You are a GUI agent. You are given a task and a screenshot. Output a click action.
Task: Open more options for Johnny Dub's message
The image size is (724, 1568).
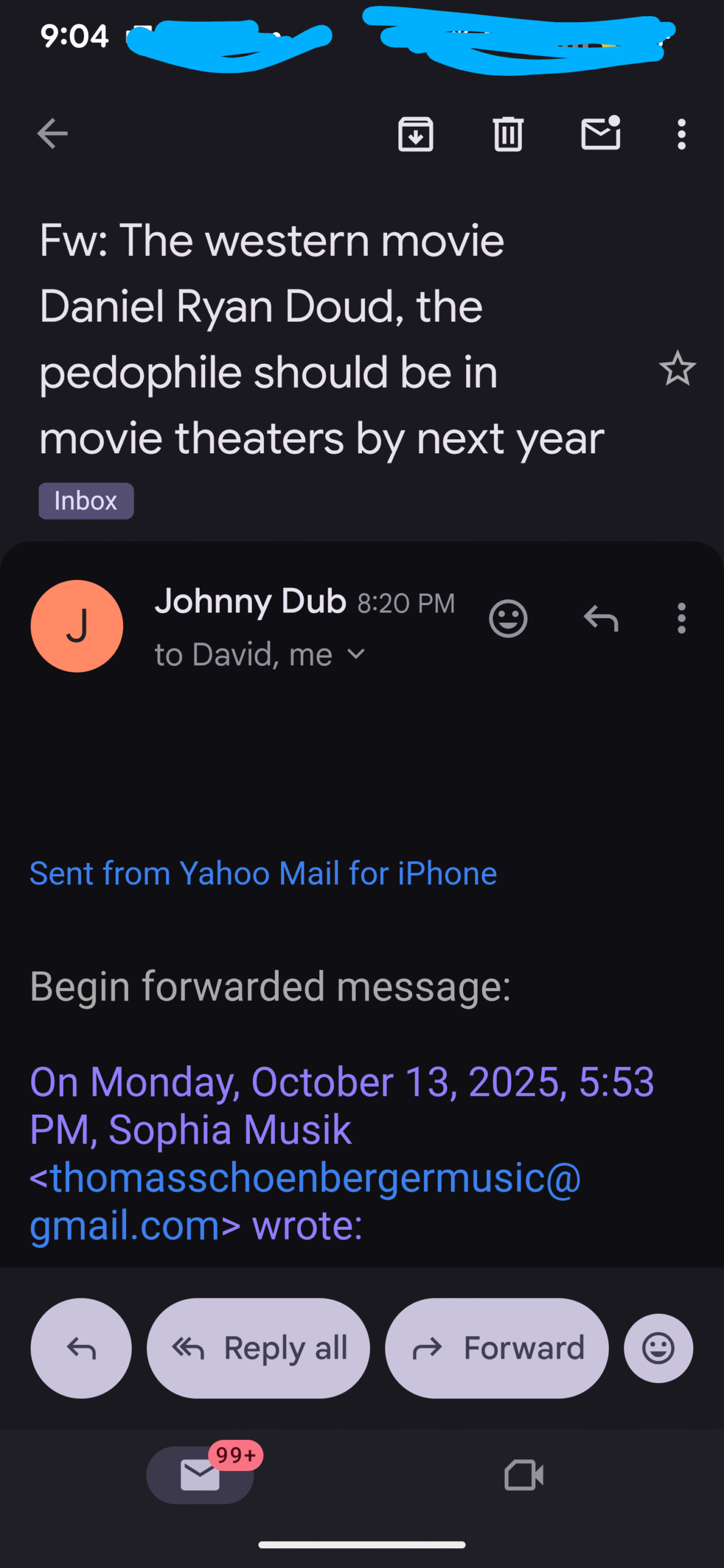681,619
